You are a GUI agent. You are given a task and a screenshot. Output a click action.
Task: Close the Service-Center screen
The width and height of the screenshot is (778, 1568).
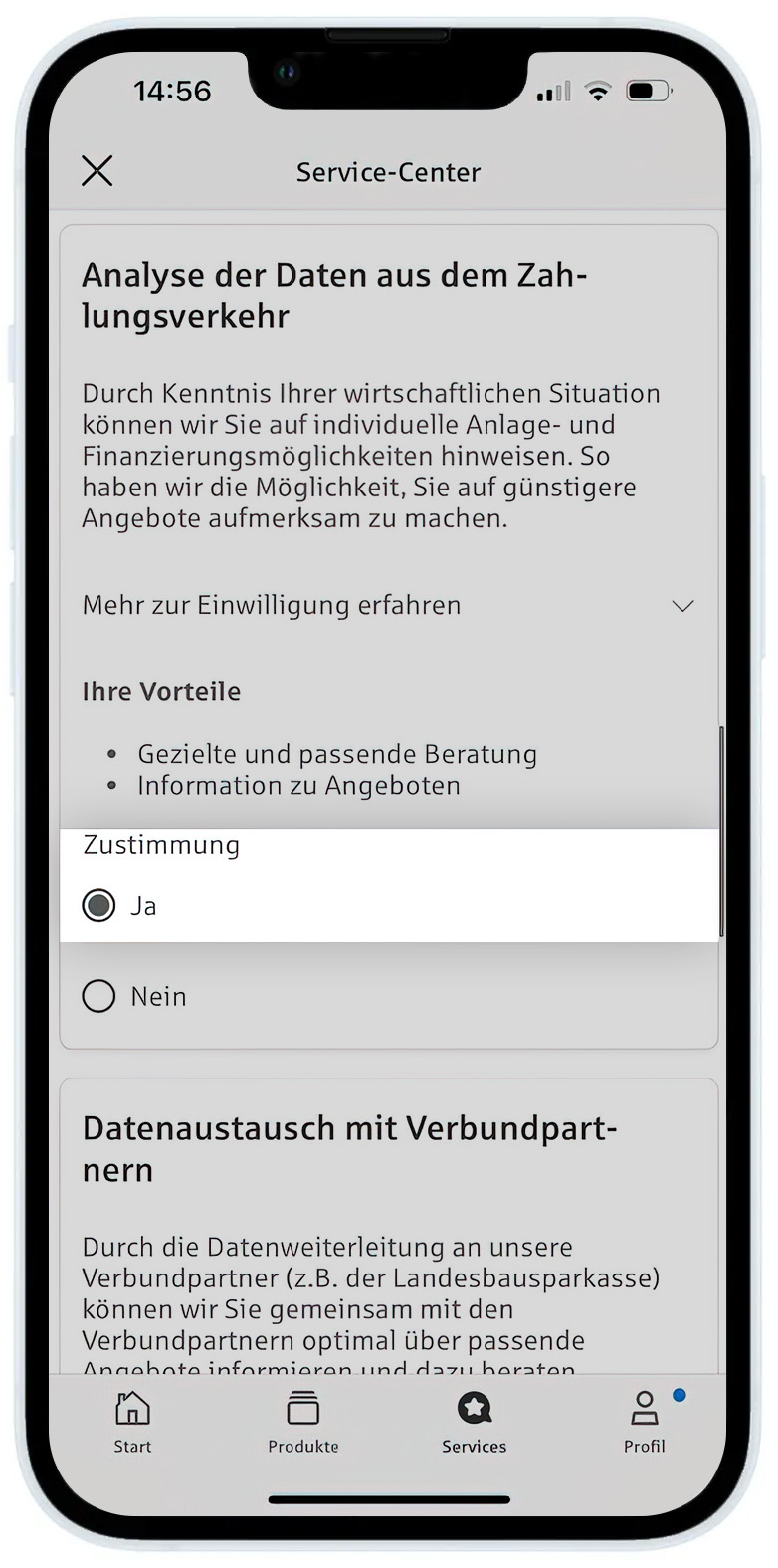click(x=97, y=171)
